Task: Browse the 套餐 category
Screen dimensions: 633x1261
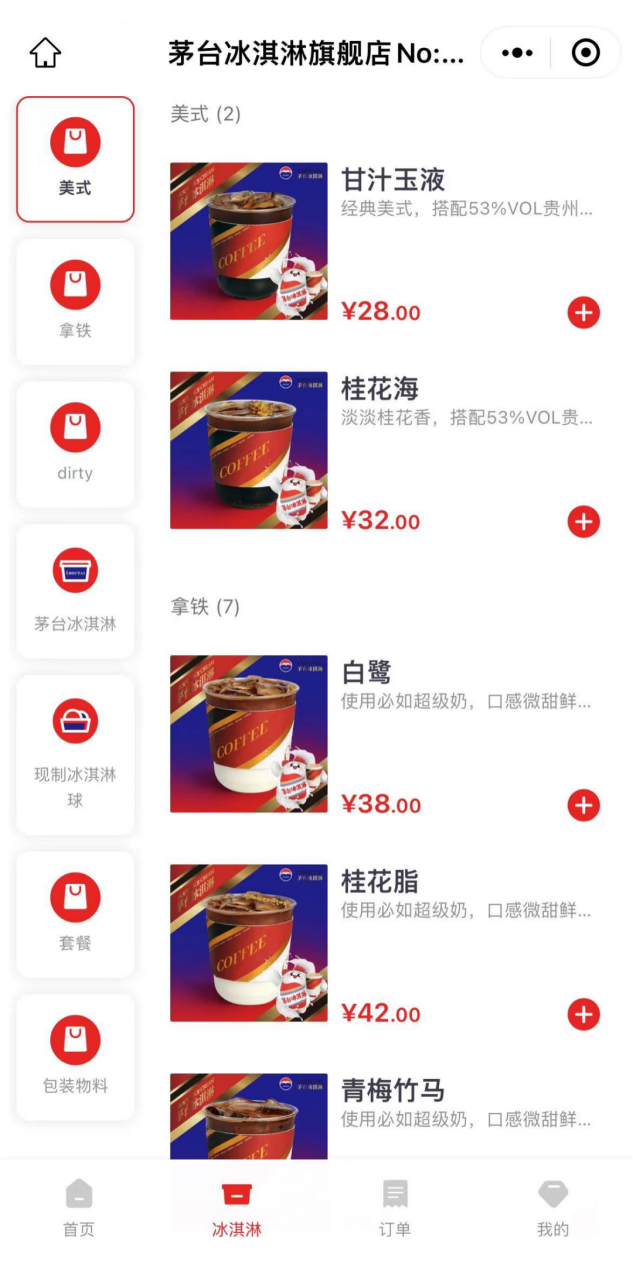Action: tap(75, 913)
